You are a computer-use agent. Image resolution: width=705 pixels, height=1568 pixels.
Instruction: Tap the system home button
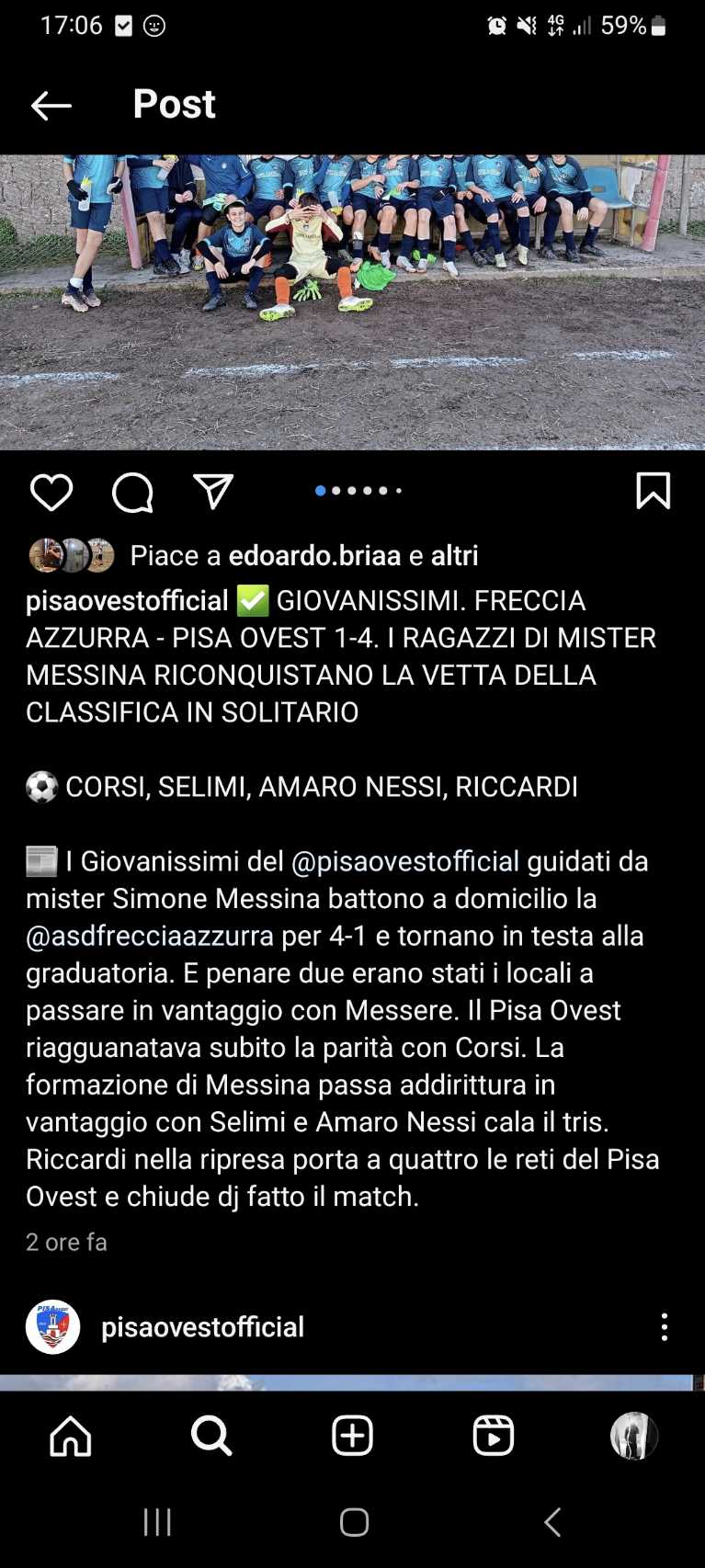(354, 1522)
